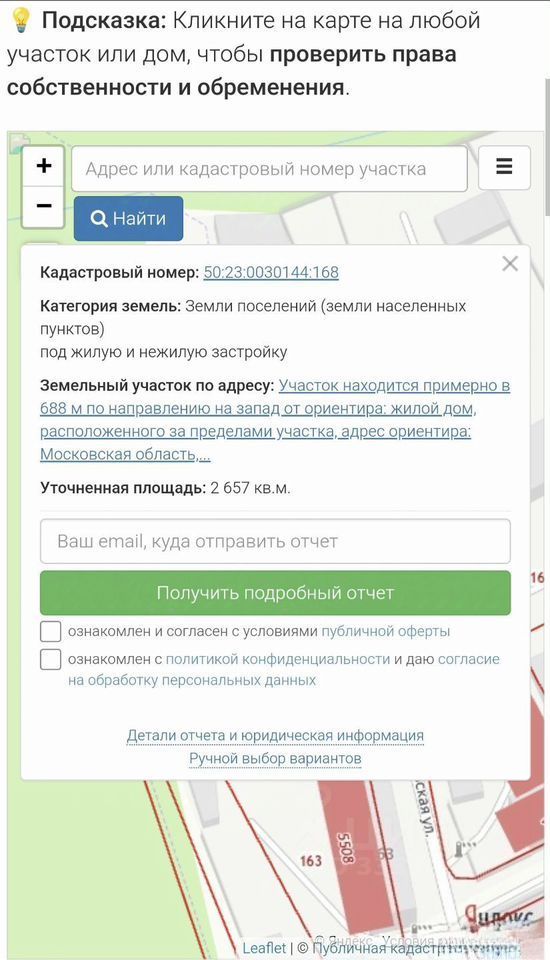Check the public offer agreement box
This screenshot has height=960, width=550.
pos(51,631)
